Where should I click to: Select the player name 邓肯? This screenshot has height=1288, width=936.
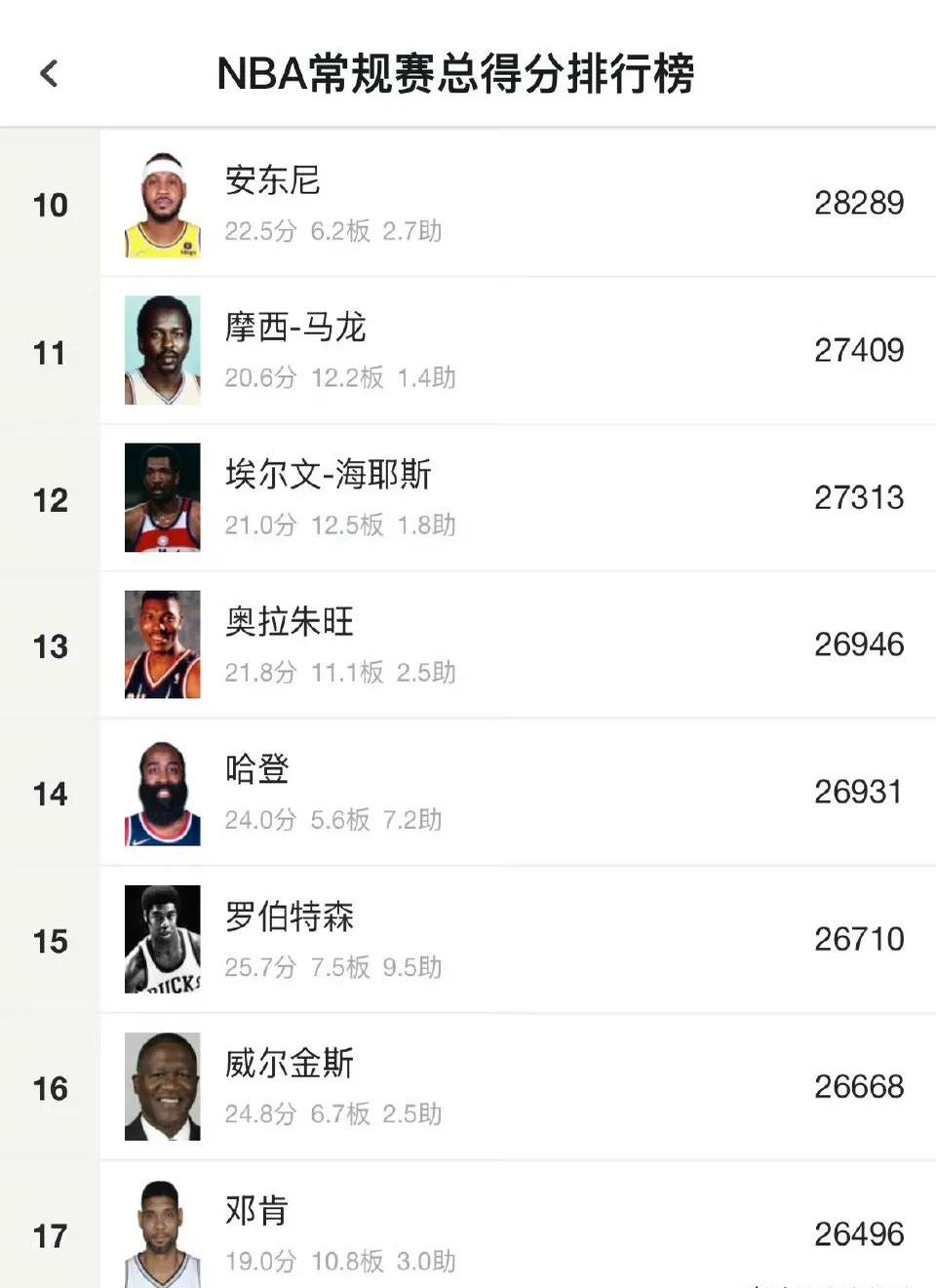256,1211
